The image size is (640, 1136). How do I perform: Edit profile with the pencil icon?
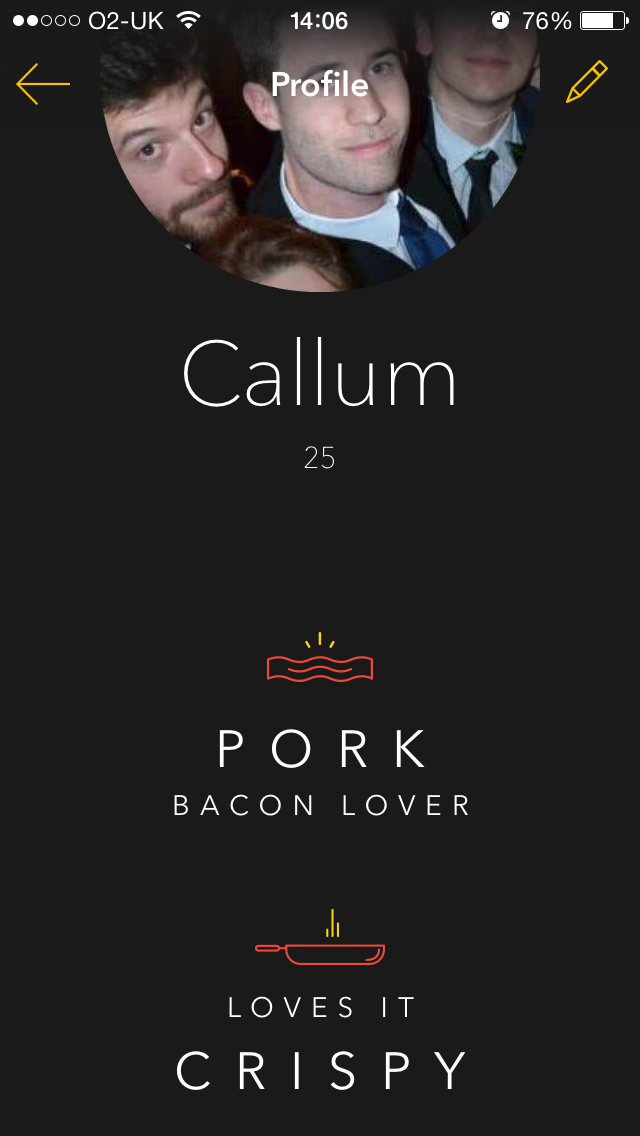587,82
